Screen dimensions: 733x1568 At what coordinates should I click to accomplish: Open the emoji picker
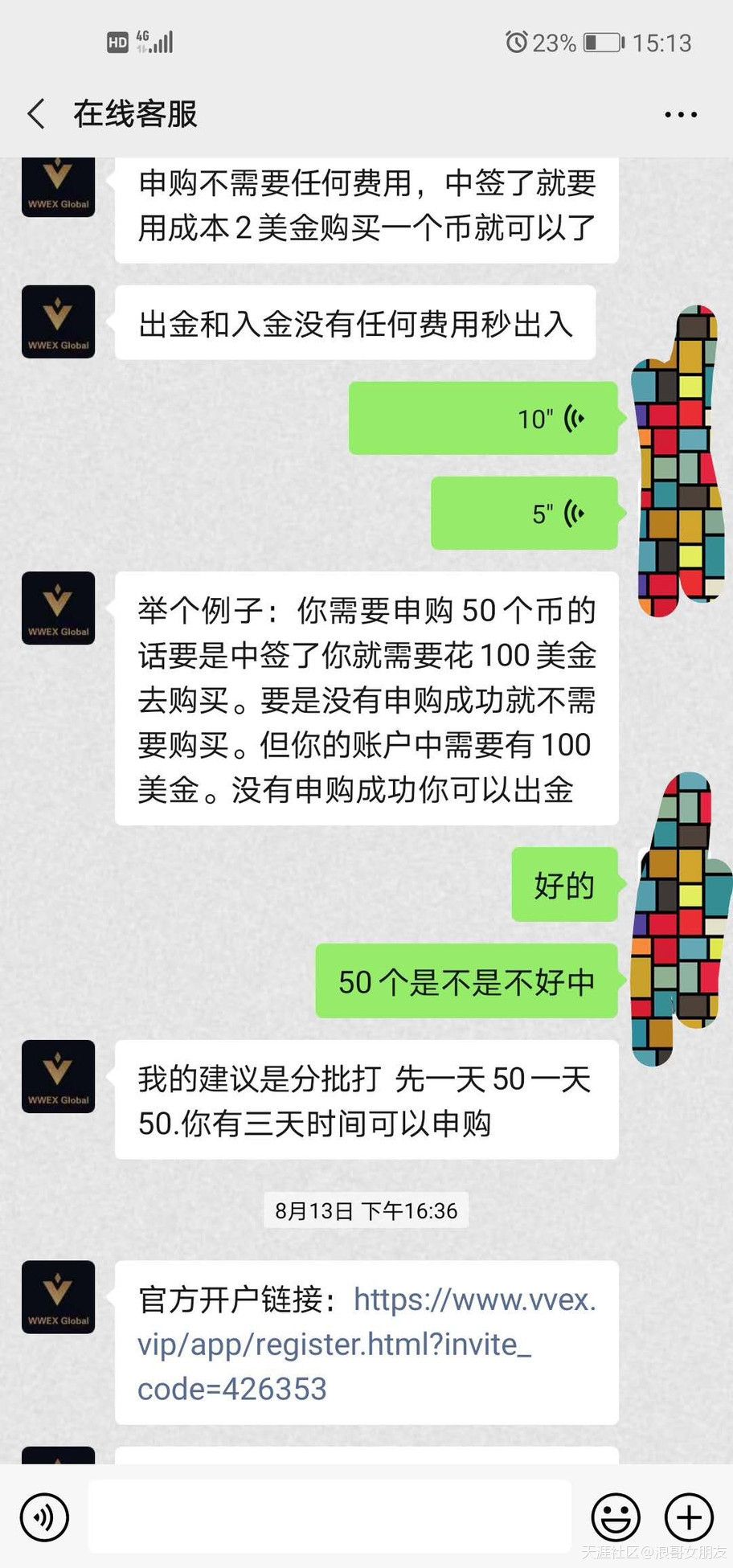[616, 1517]
